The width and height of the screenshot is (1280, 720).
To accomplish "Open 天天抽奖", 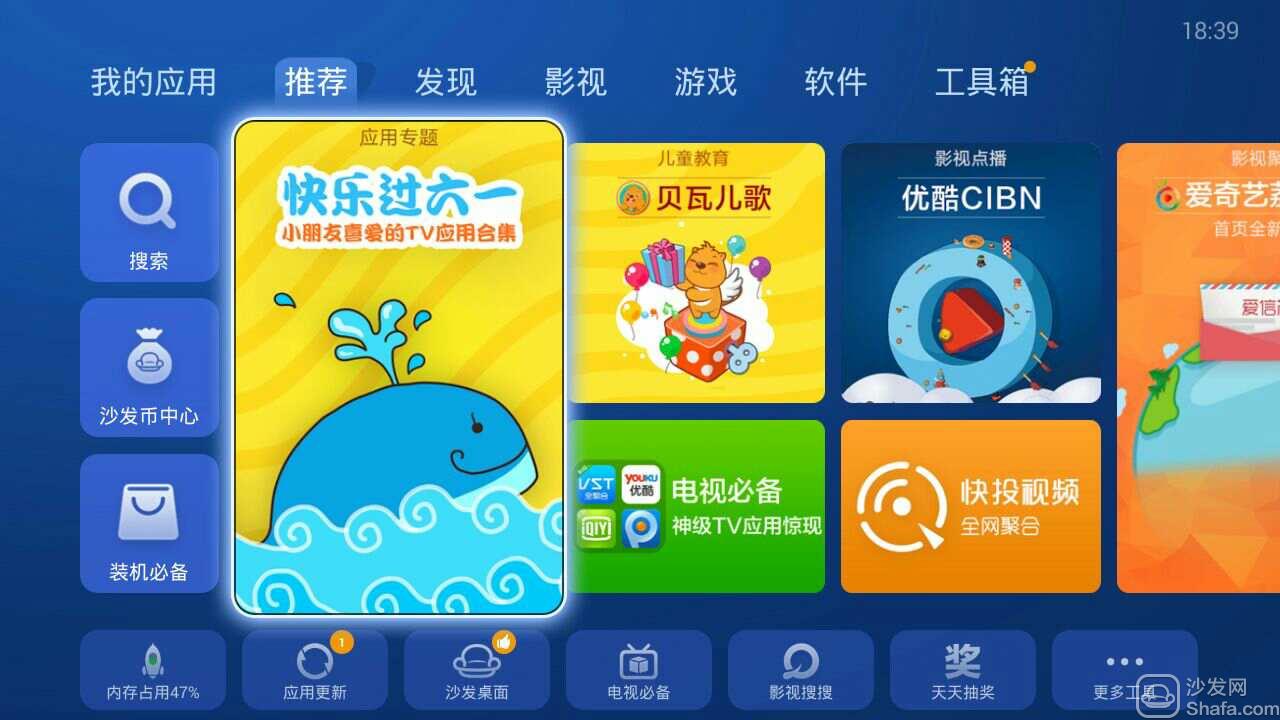I will click(x=963, y=670).
